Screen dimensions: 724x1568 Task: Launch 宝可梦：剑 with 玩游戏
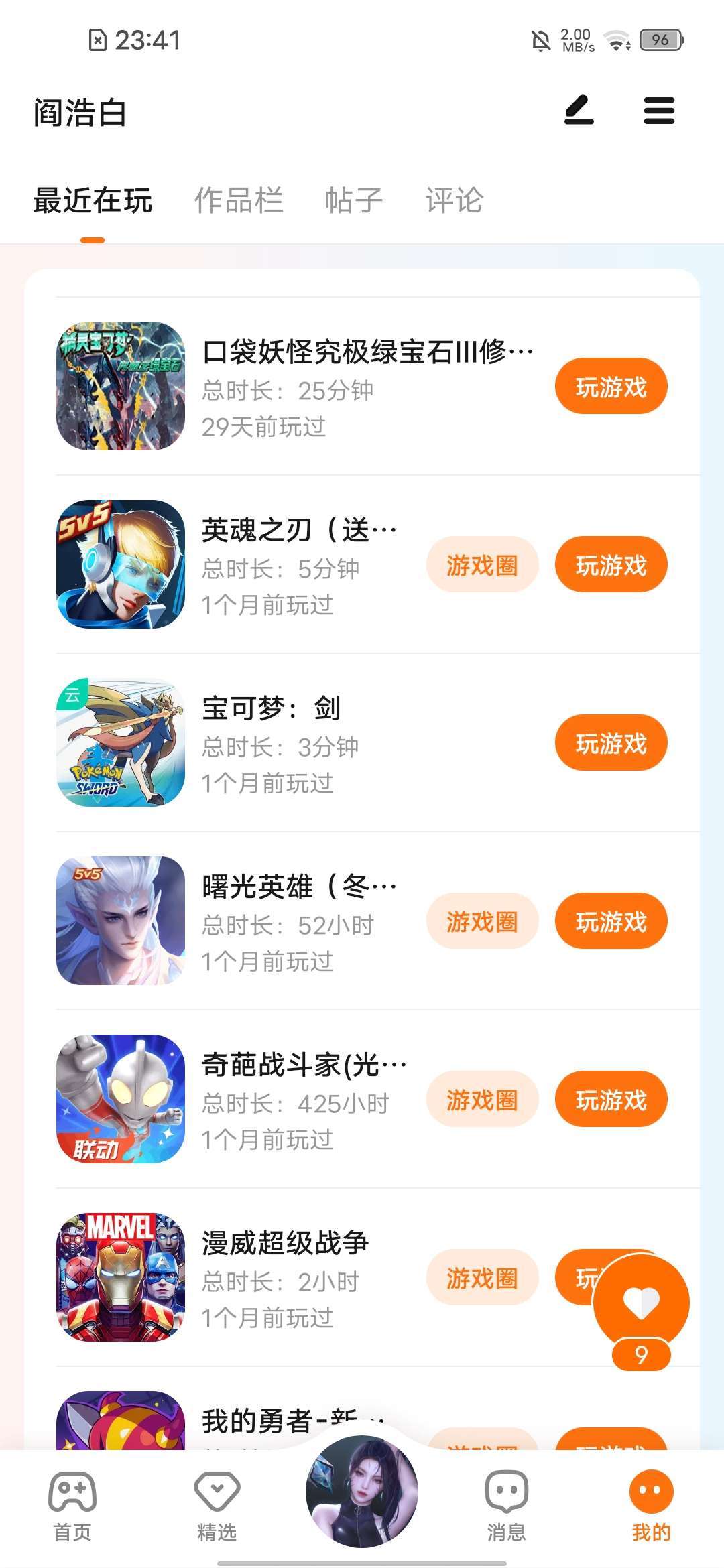(x=611, y=743)
